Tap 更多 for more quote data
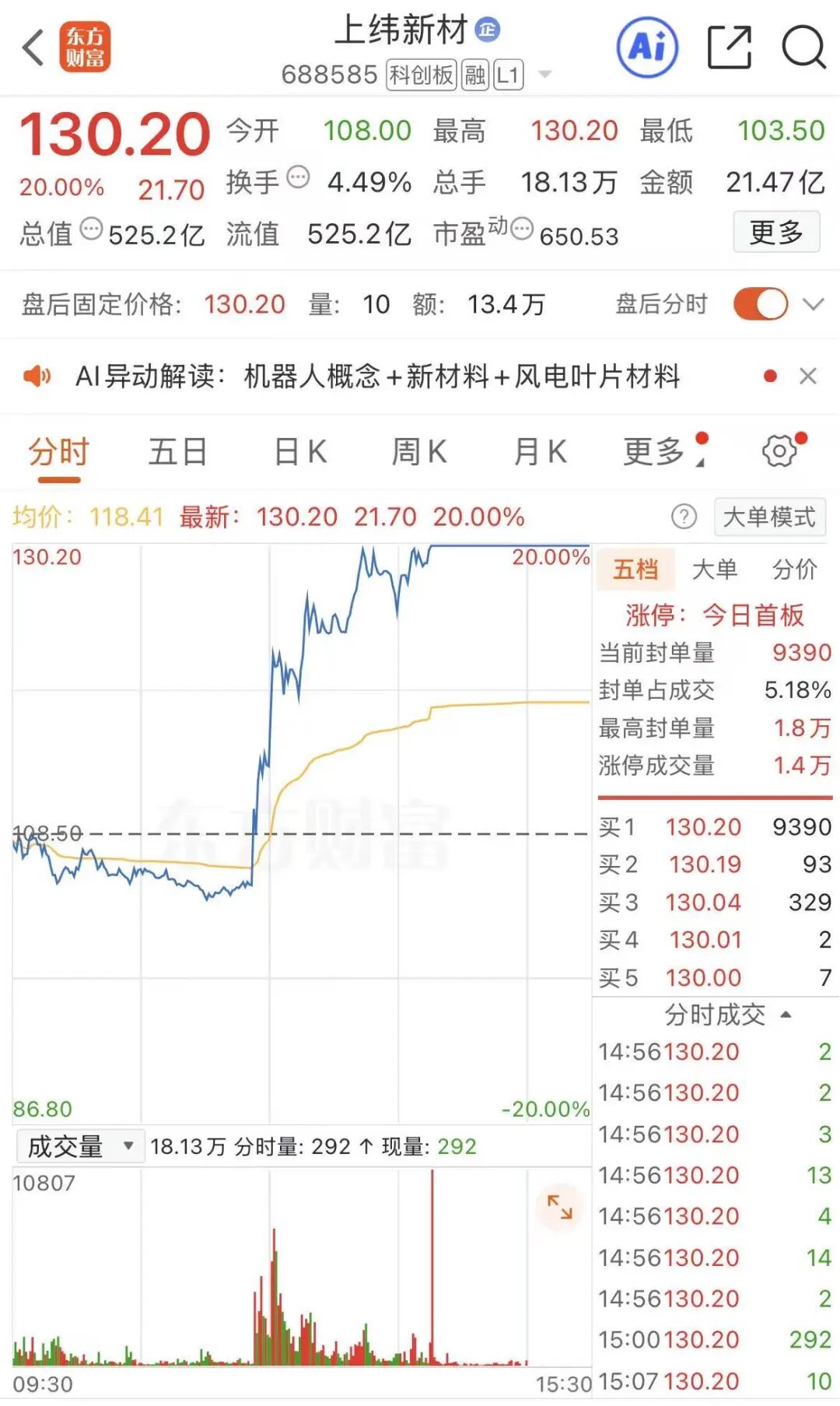840x1406 pixels. click(x=775, y=232)
